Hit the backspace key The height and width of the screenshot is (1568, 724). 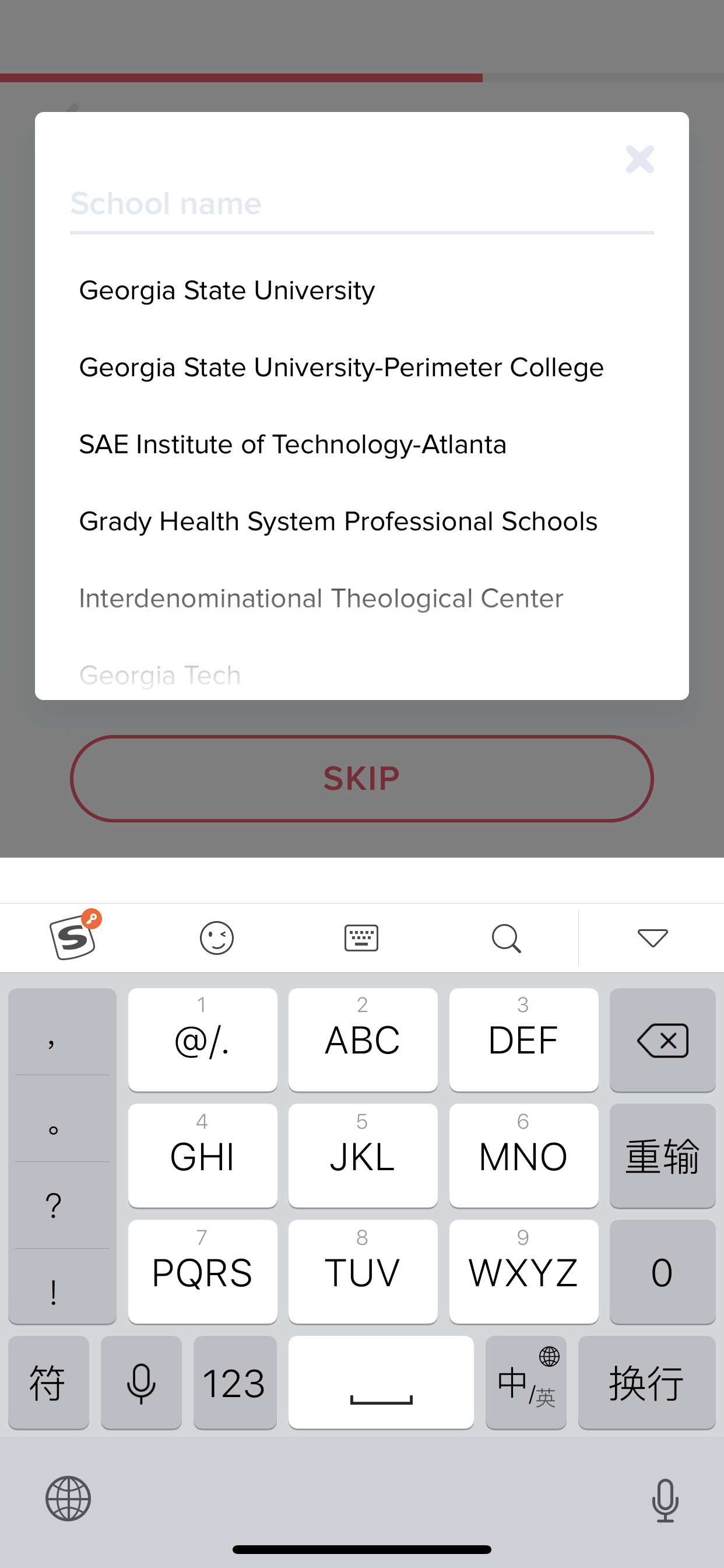point(662,1039)
